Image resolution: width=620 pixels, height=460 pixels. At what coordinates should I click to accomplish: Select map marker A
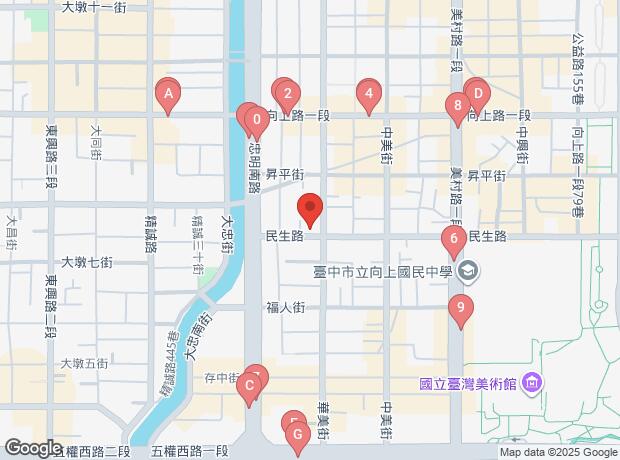169,95
